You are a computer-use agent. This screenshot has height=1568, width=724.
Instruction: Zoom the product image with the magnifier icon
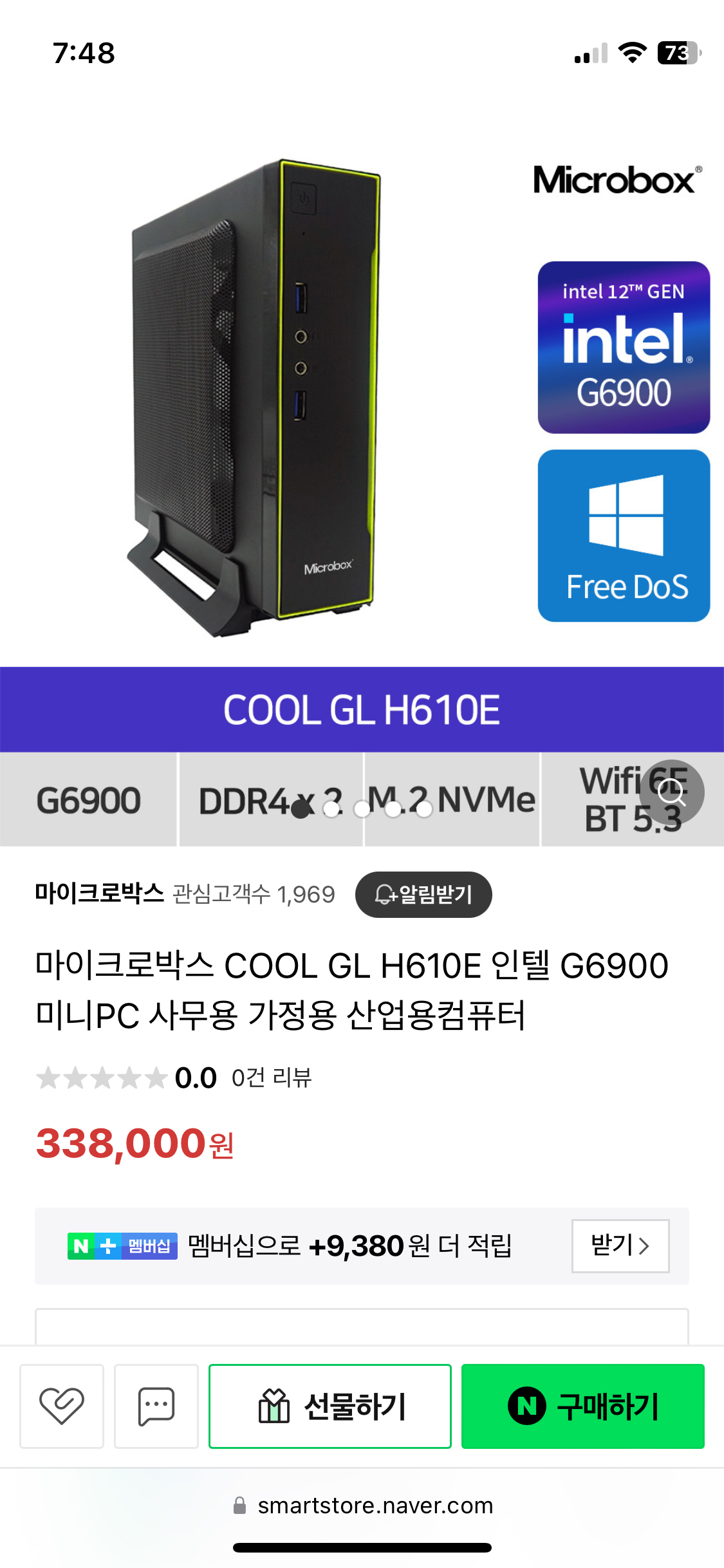click(672, 792)
